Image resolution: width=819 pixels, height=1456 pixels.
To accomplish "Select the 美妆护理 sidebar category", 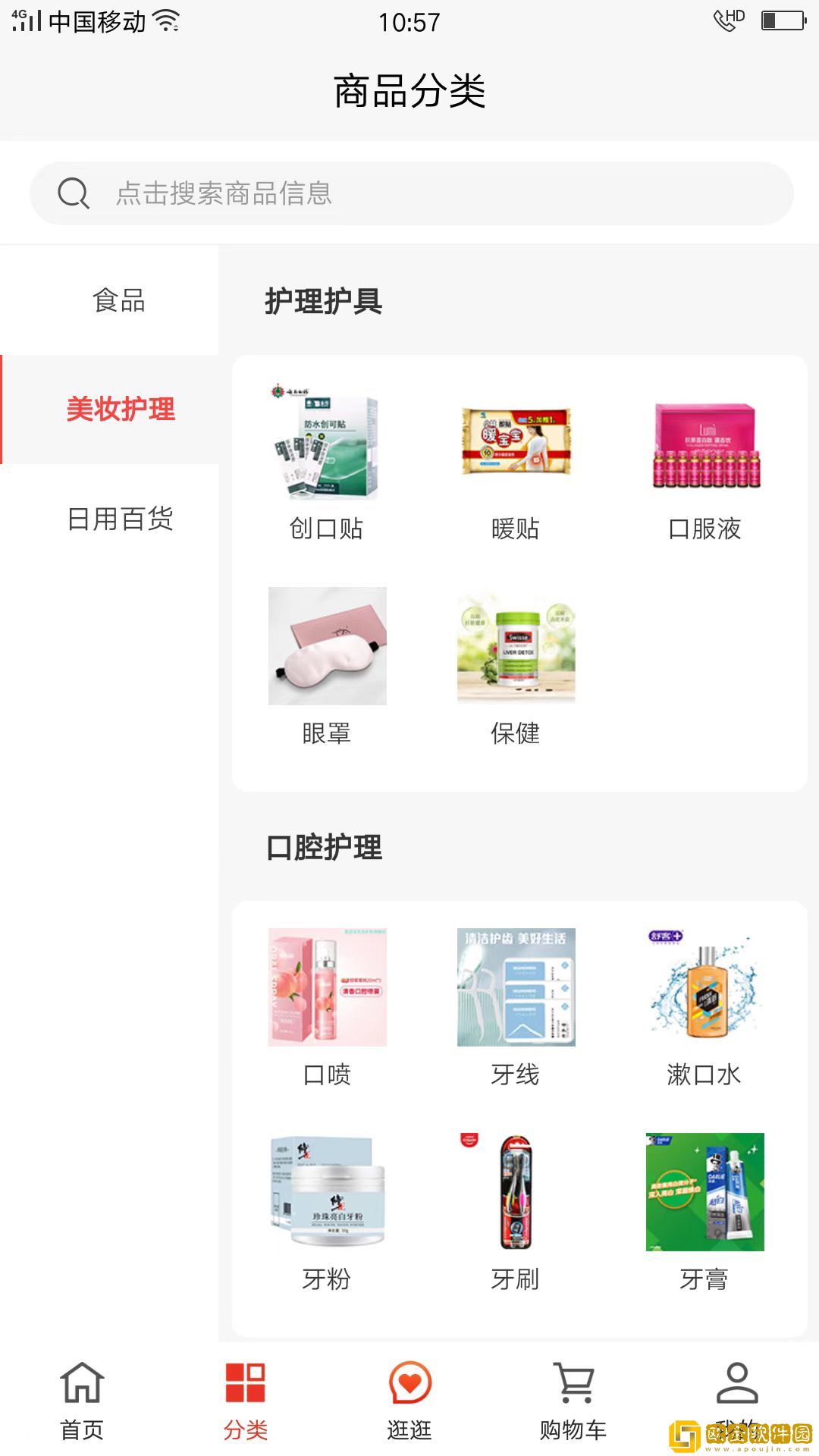I will [x=120, y=409].
